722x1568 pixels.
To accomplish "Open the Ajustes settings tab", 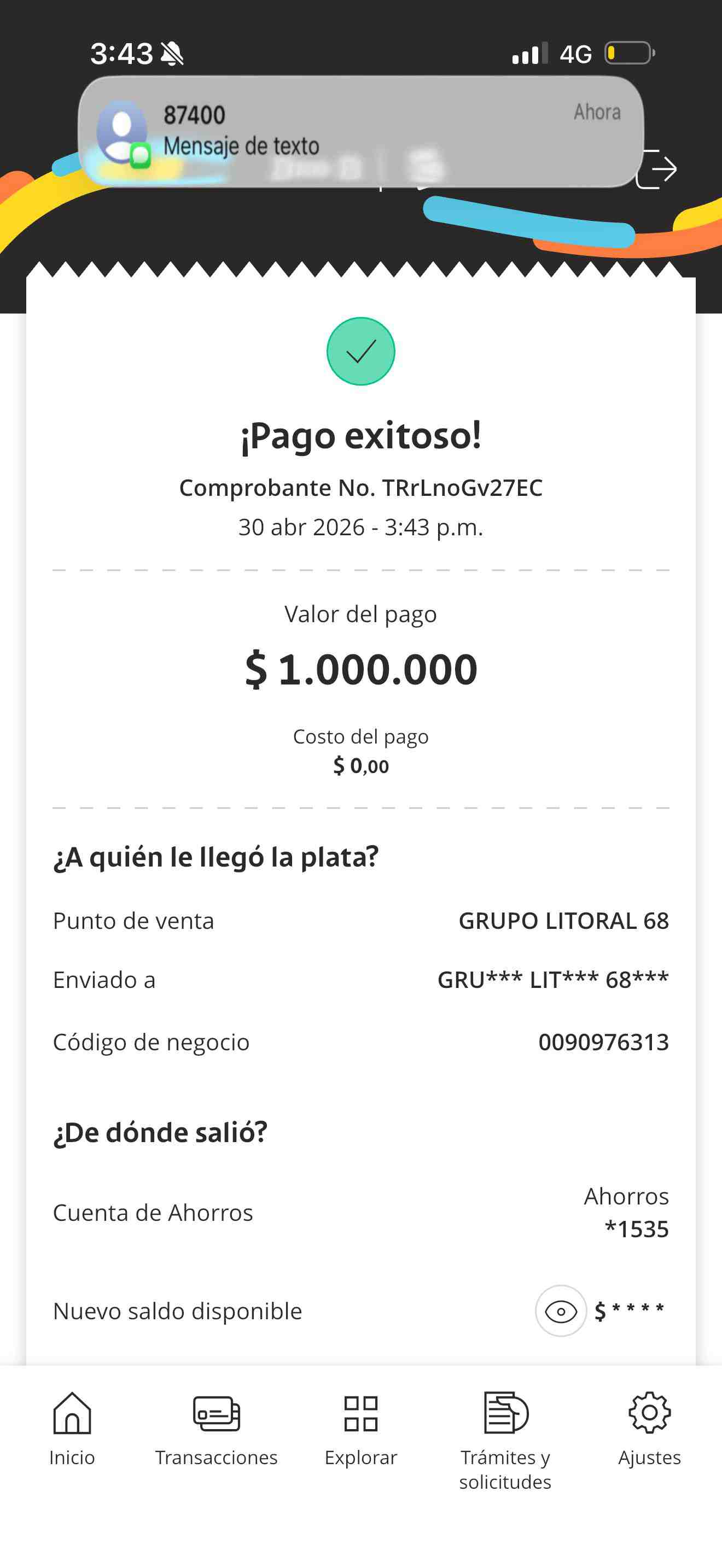I will coord(650,1429).
